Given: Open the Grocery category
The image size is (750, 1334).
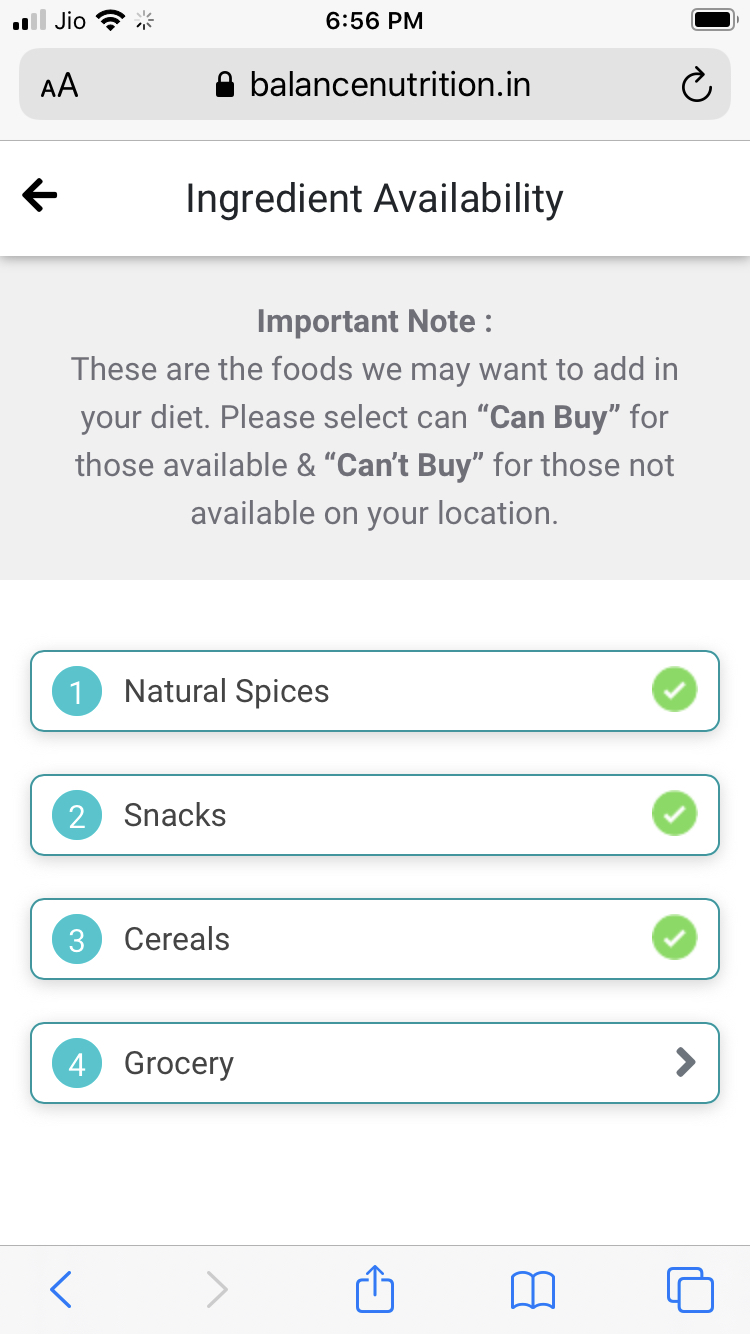Looking at the screenshot, I should (x=375, y=1063).
